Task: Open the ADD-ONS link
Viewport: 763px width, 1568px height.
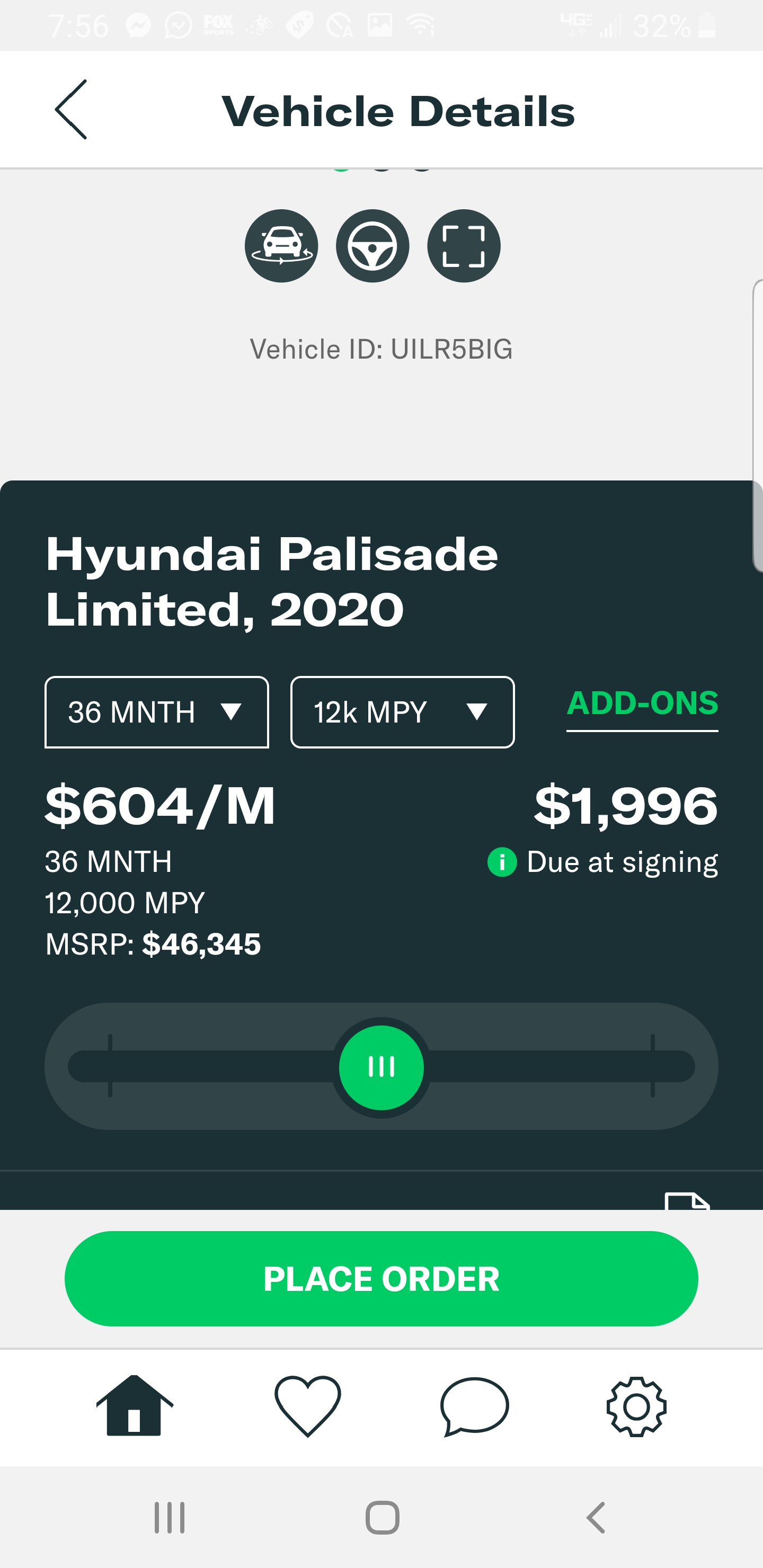Action: 642,704
